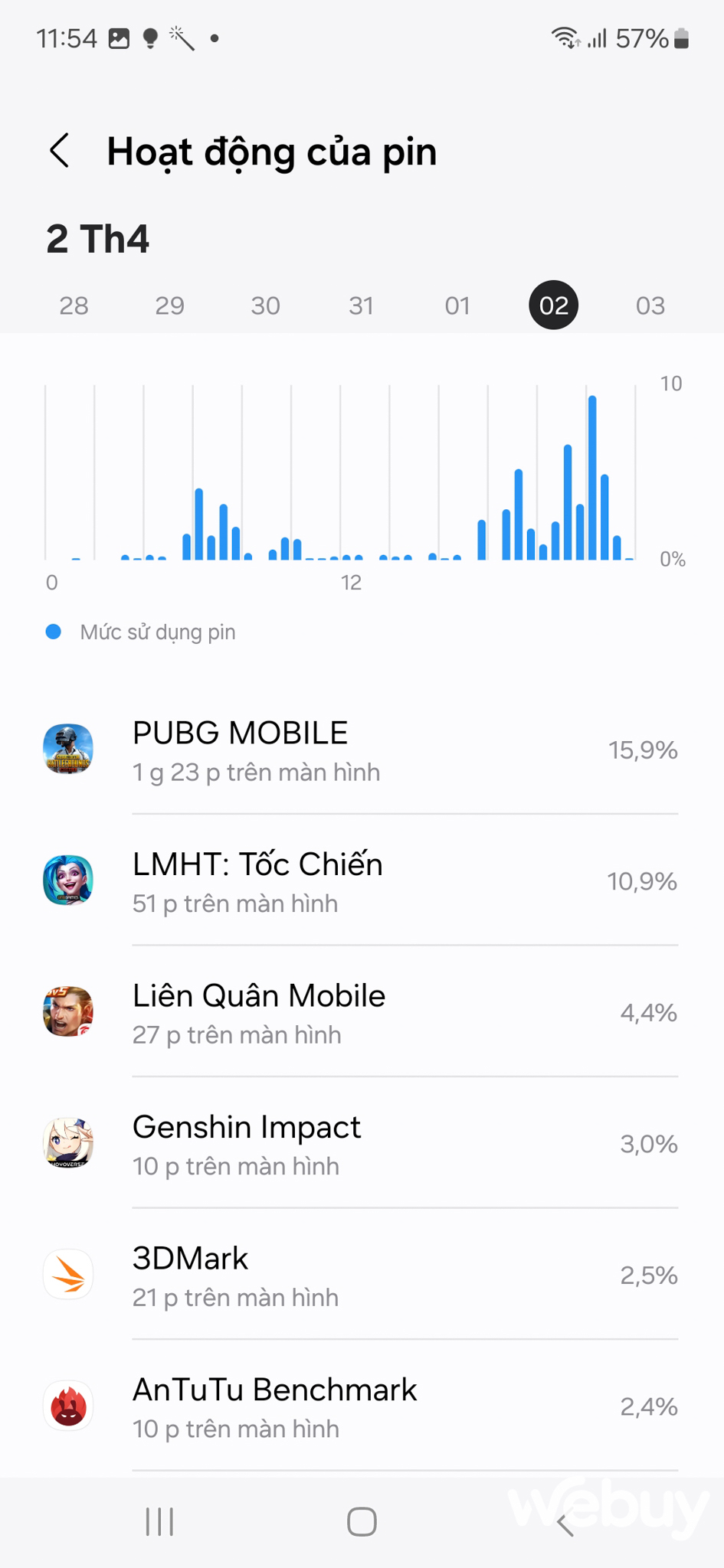Select day 28 in the date row
Screen dimensions: 724x1568
(x=73, y=305)
